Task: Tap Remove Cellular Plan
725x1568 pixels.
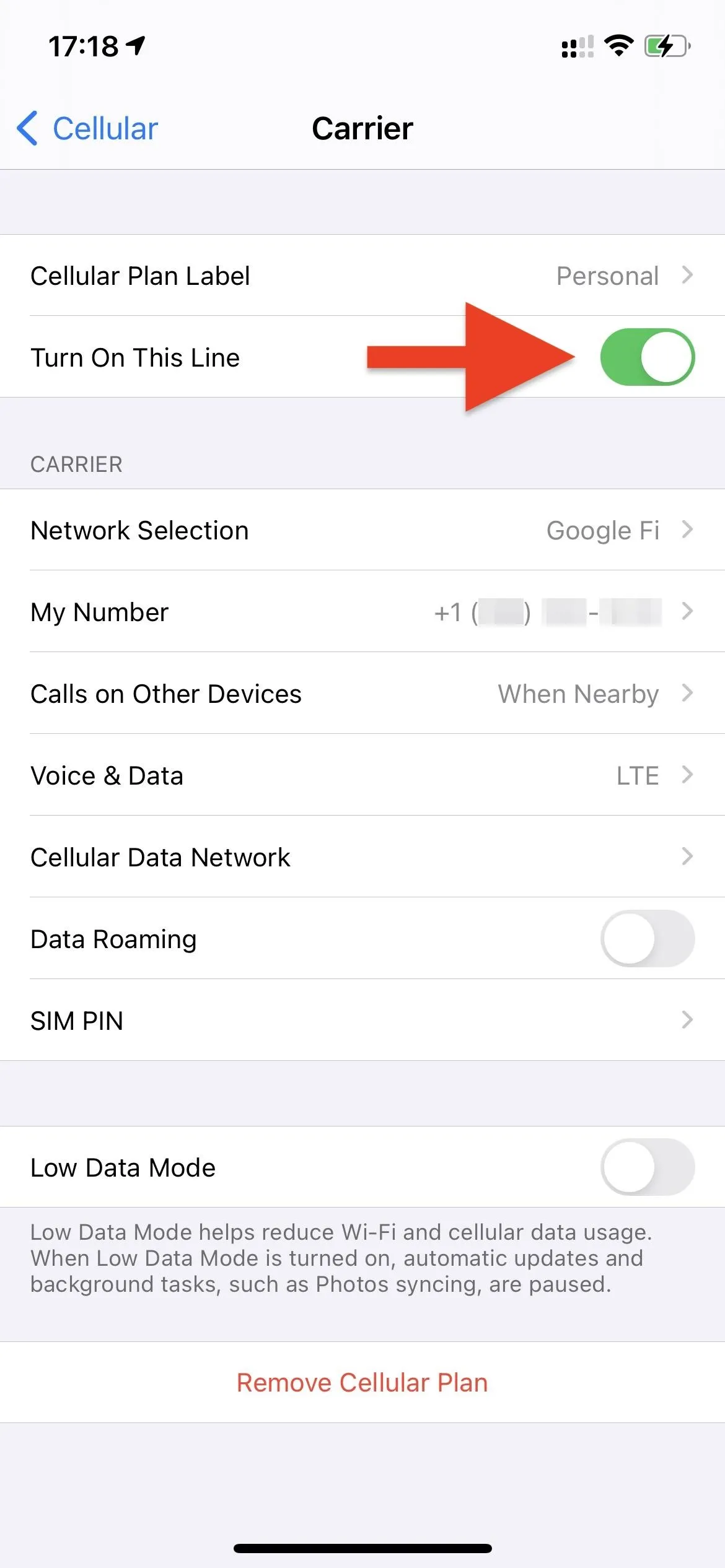Action: click(x=362, y=1383)
